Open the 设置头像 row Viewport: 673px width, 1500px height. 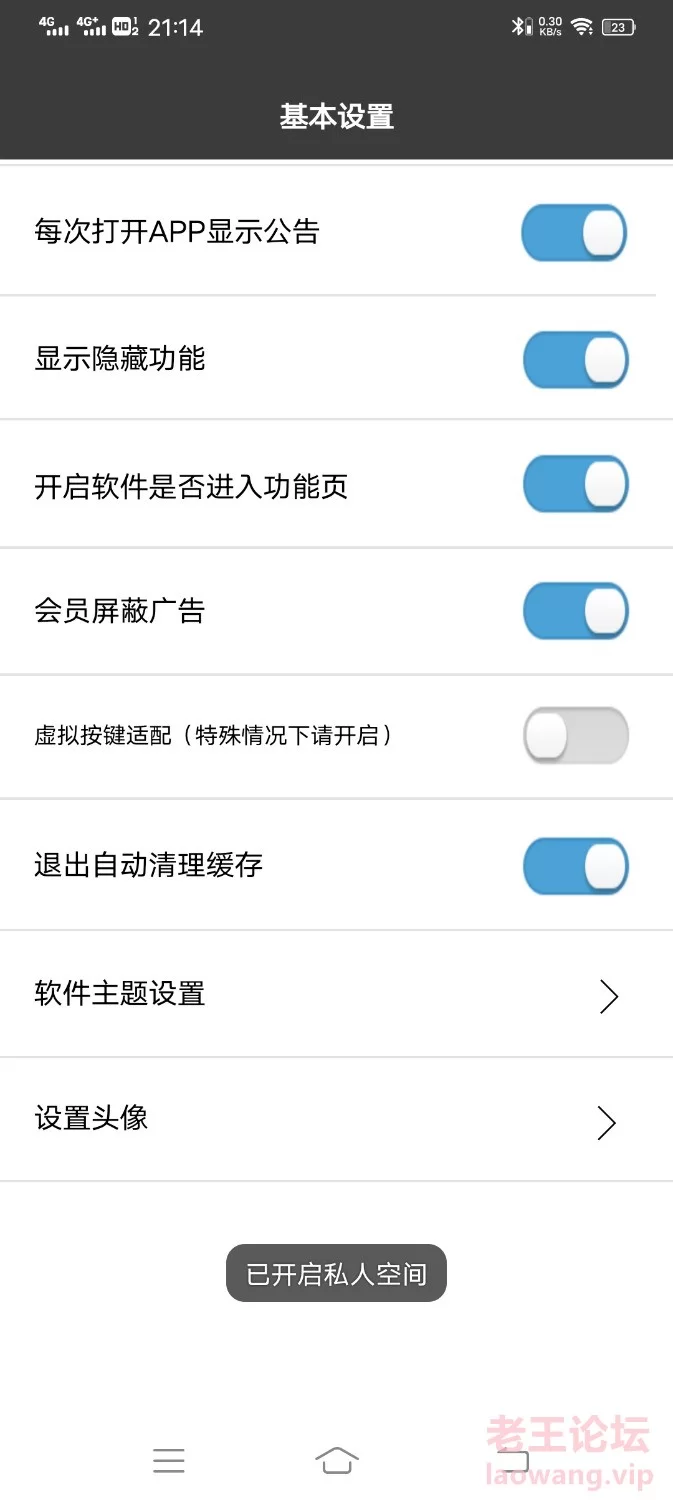[x=336, y=1119]
